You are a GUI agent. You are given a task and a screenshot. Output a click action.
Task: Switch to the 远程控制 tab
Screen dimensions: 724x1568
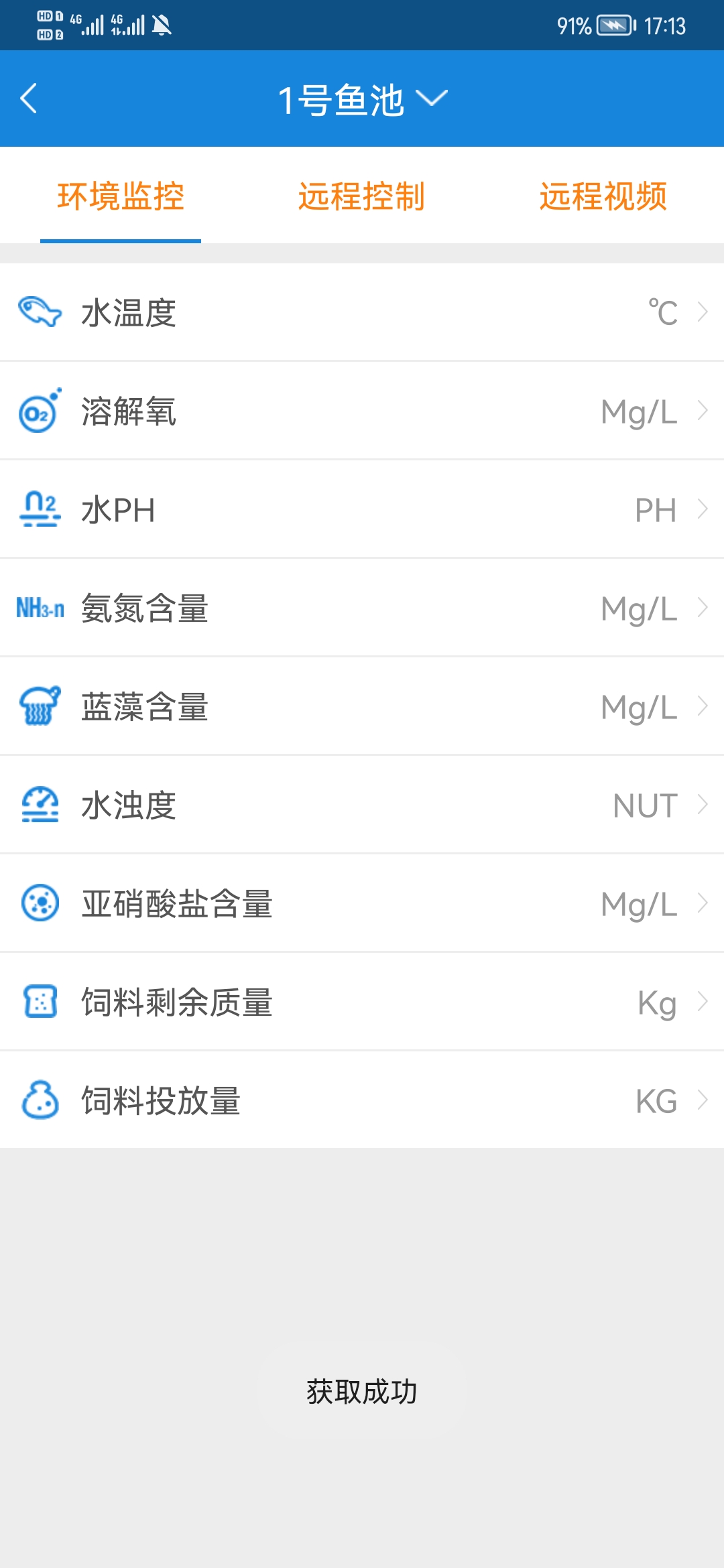(x=361, y=196)
